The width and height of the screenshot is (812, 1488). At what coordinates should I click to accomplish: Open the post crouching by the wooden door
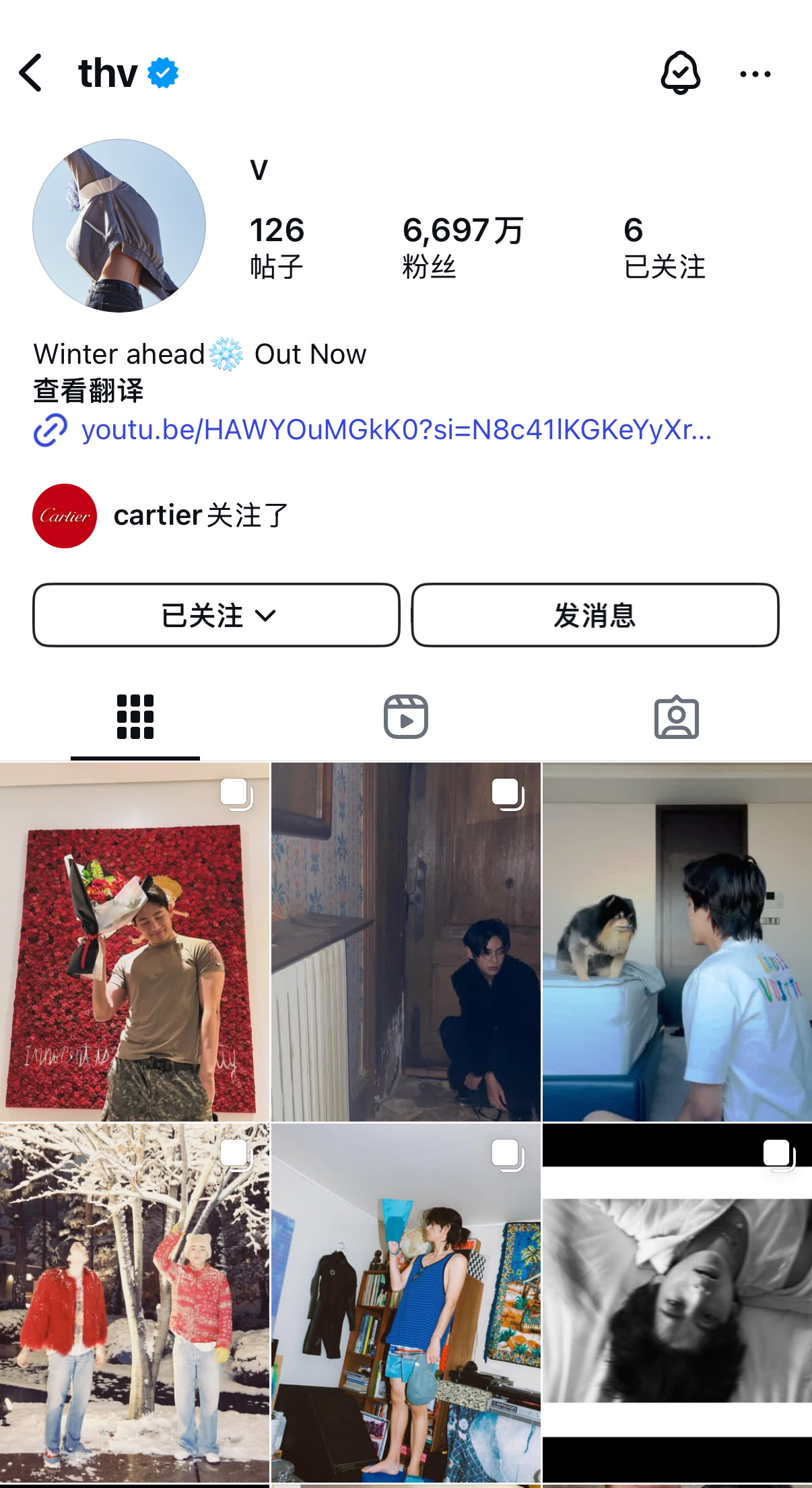click(x=406, y=943)
